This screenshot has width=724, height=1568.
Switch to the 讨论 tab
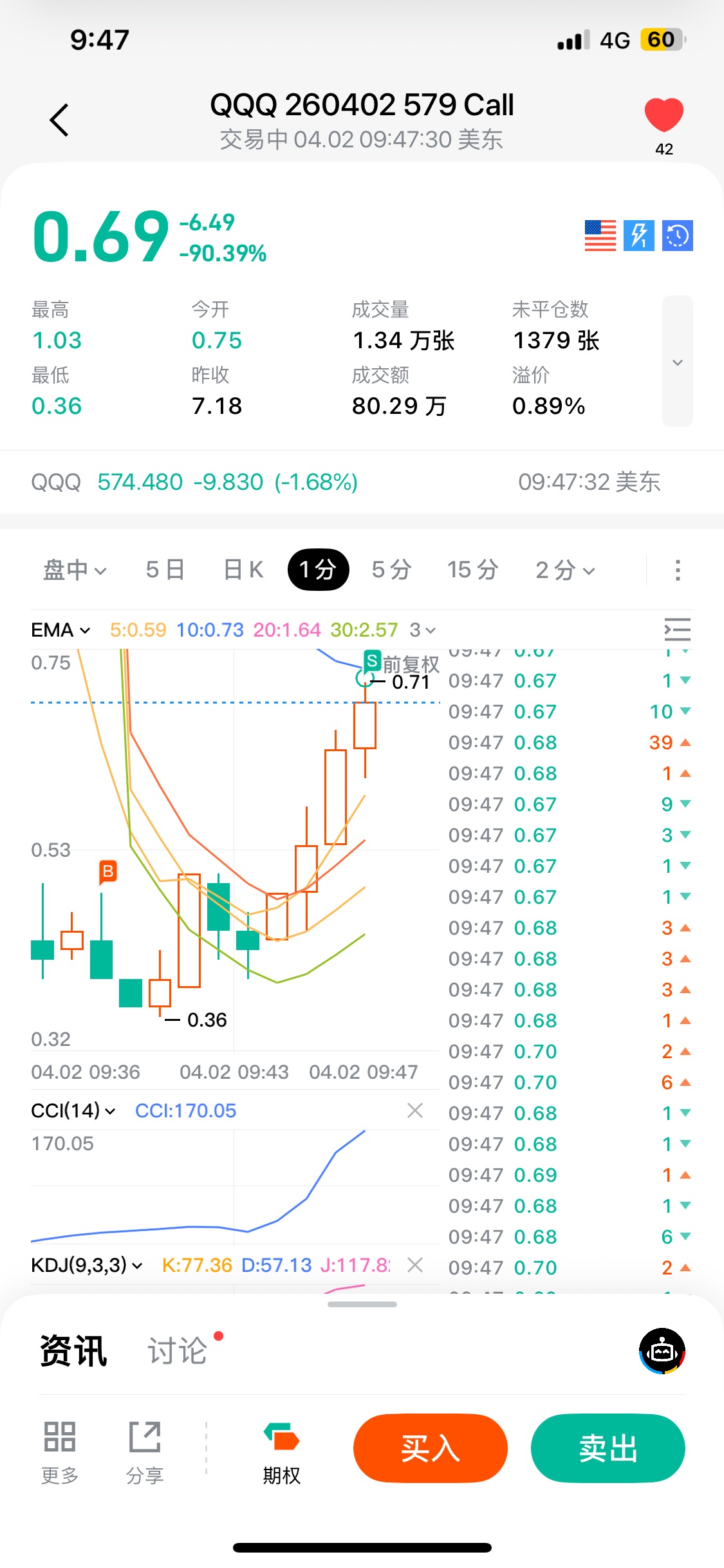coord(178,1350)
